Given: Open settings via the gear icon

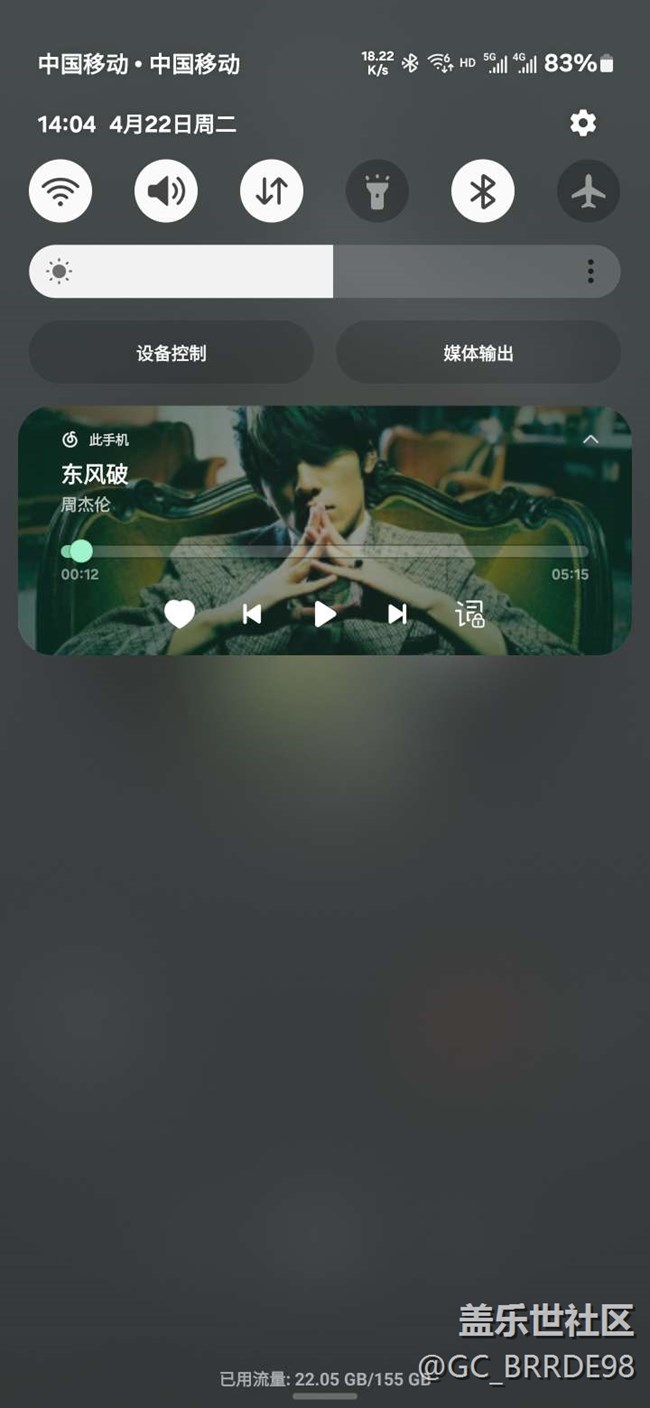Looking at the screenshot, I should pos(583,123).
